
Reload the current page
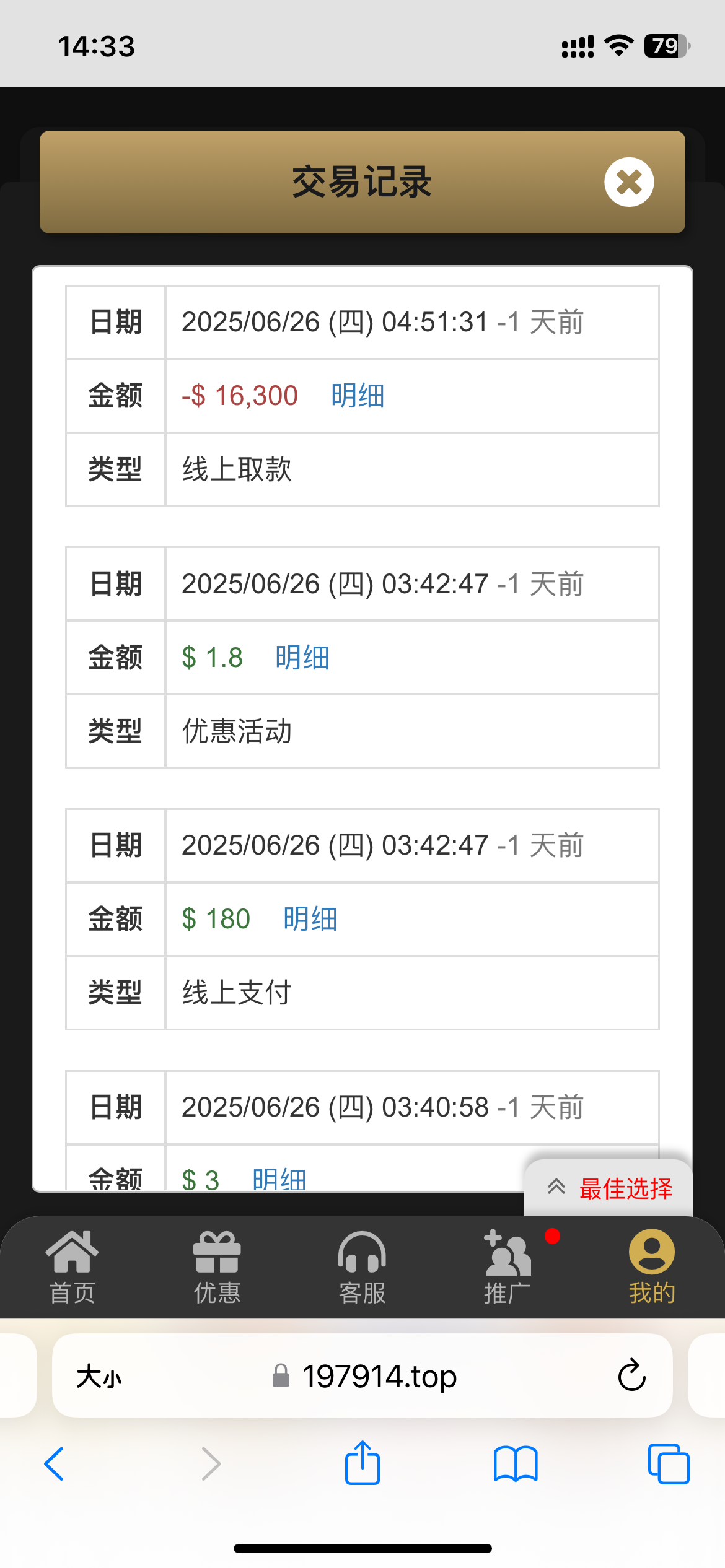[x=631, y=1376]
